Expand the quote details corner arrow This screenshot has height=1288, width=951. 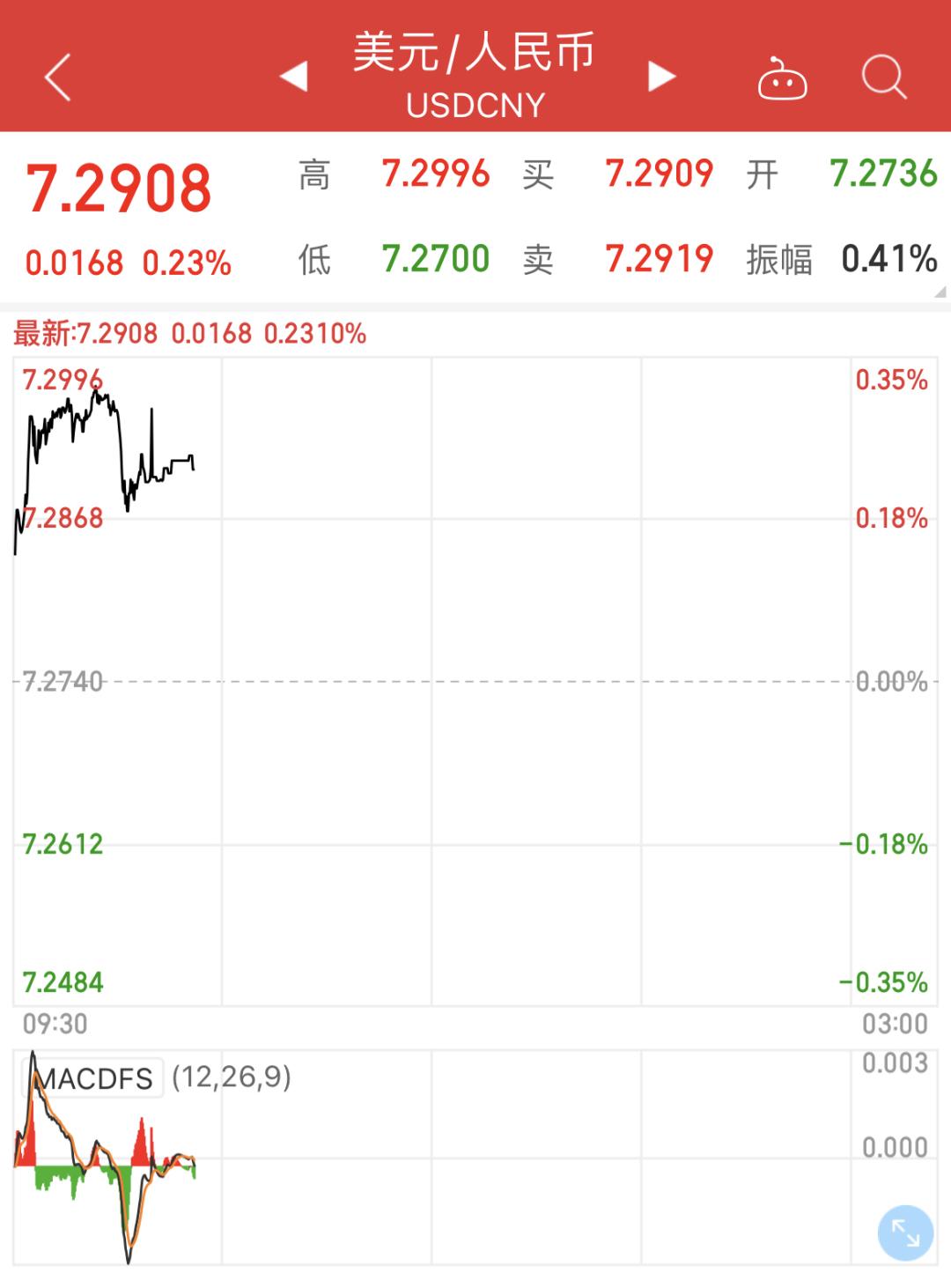[940, 292]
